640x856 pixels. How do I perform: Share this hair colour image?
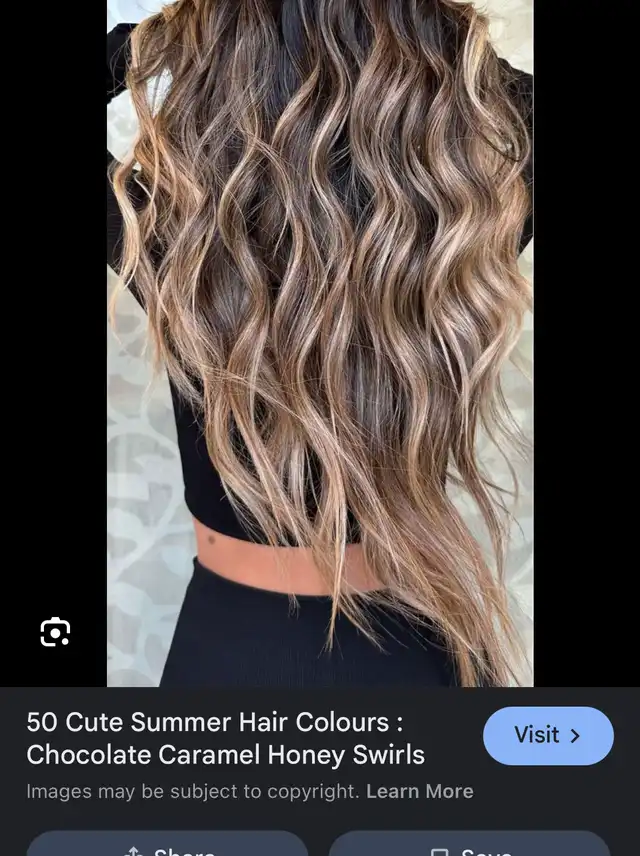[167, 846]
